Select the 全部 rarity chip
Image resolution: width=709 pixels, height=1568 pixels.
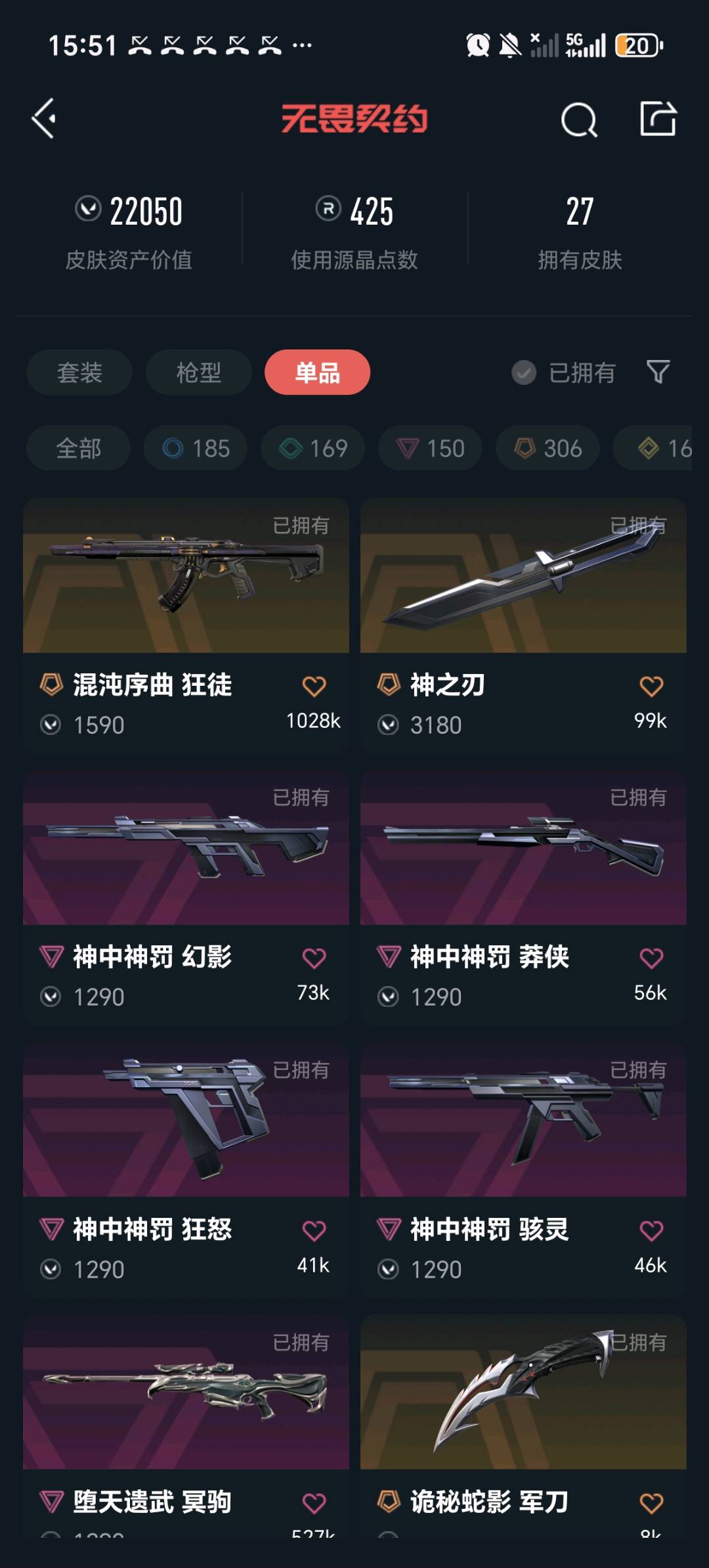(78, 449)
